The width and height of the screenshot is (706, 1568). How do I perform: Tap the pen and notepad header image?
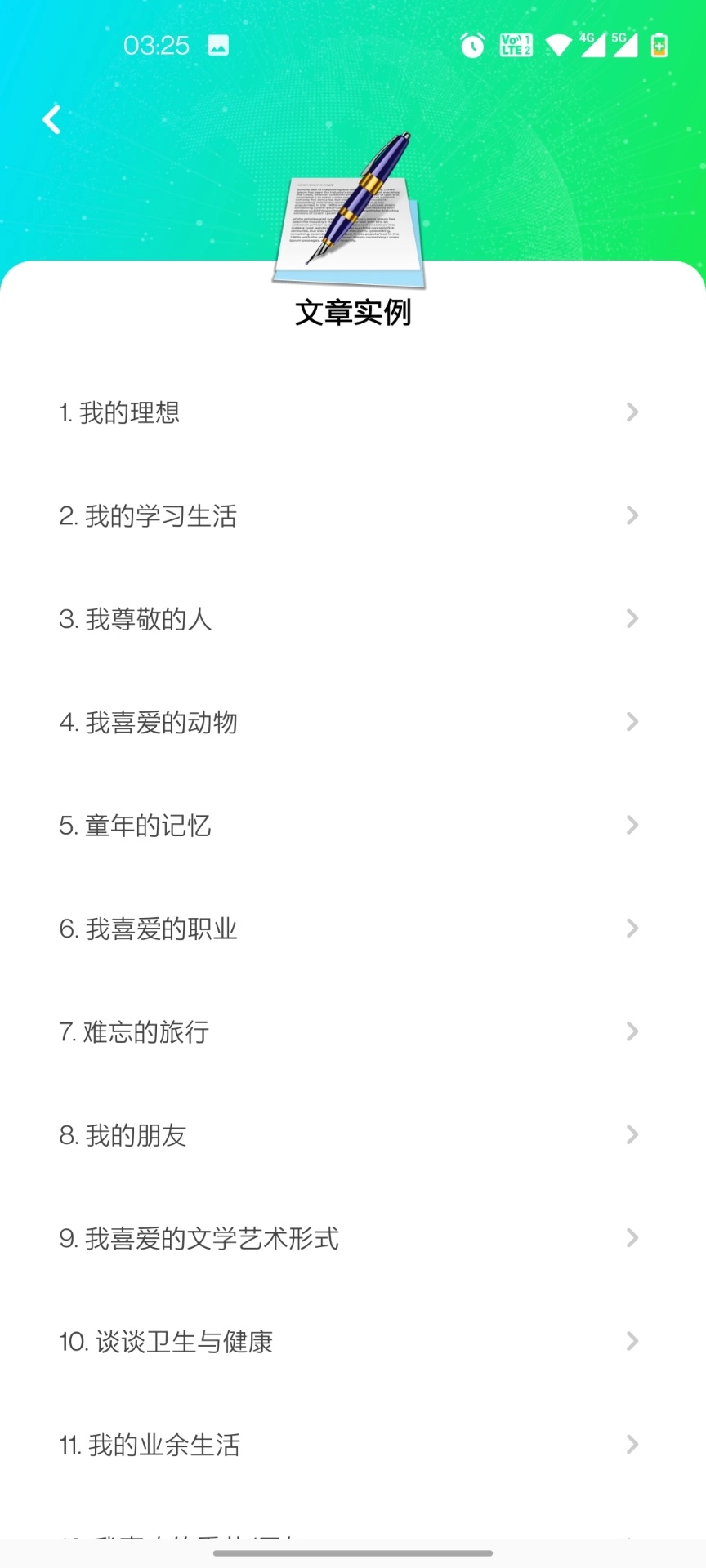click(350, 211)
